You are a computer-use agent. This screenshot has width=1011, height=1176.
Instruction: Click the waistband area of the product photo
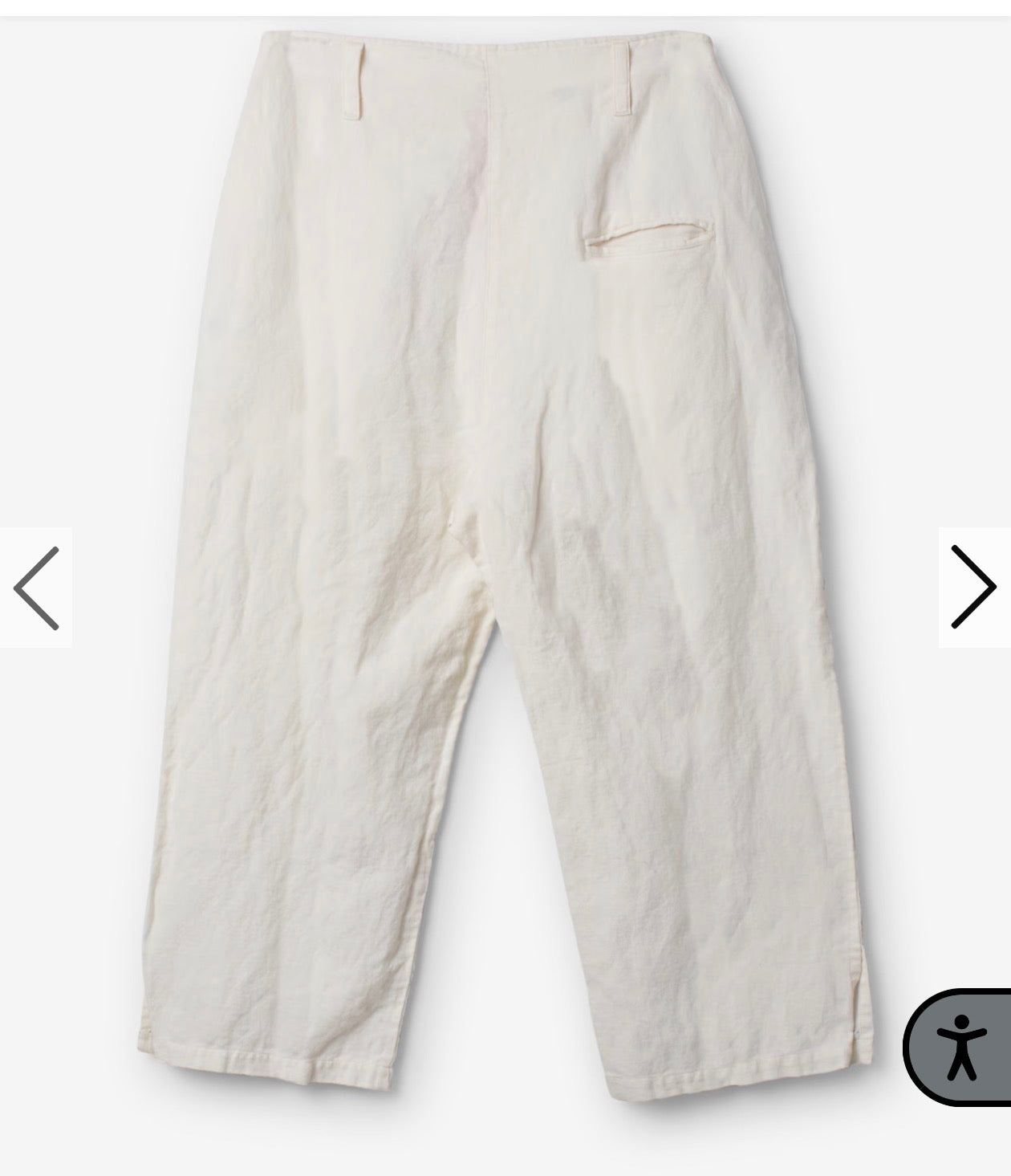[x=497, y=56]
